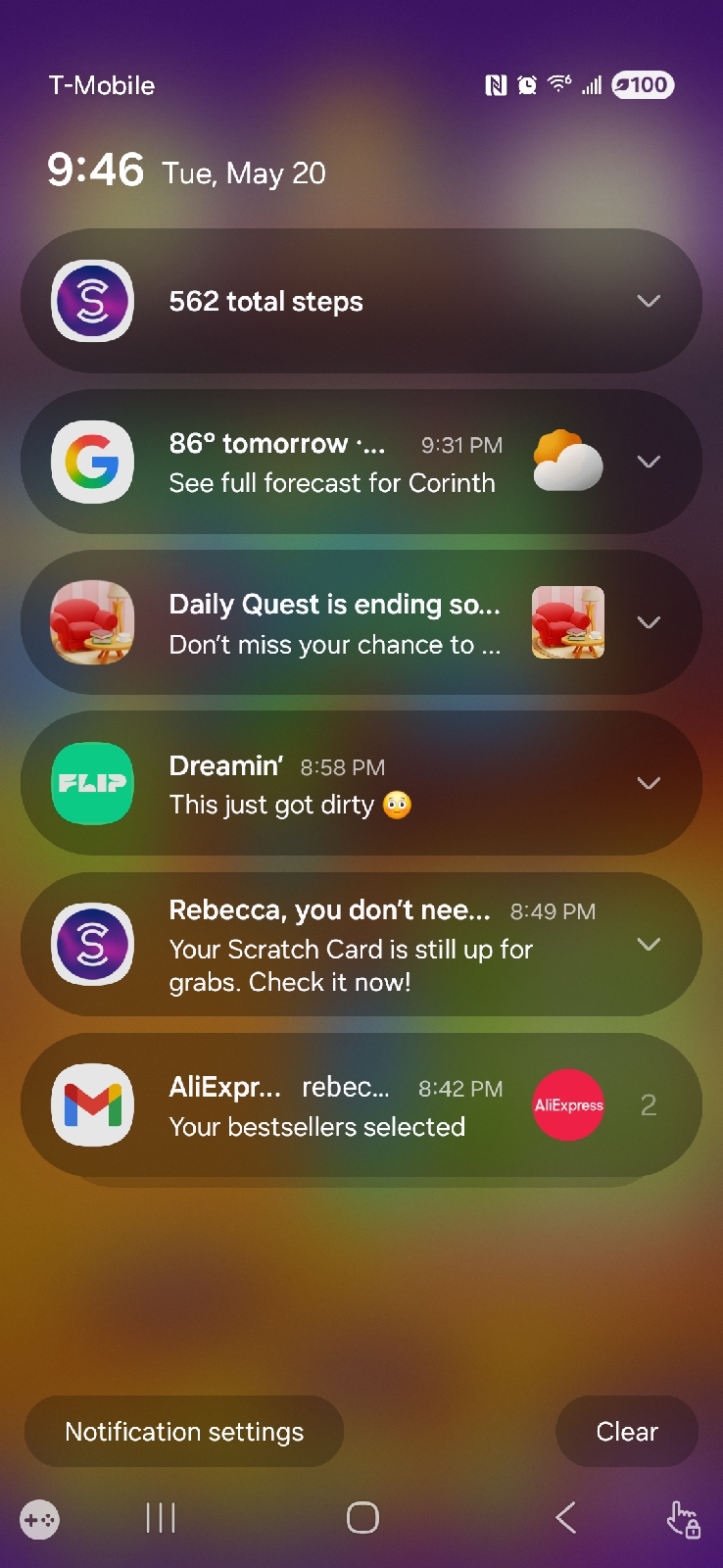Go to the home screen
The image size is (723, 1568).
click(x=362, y=1518)
